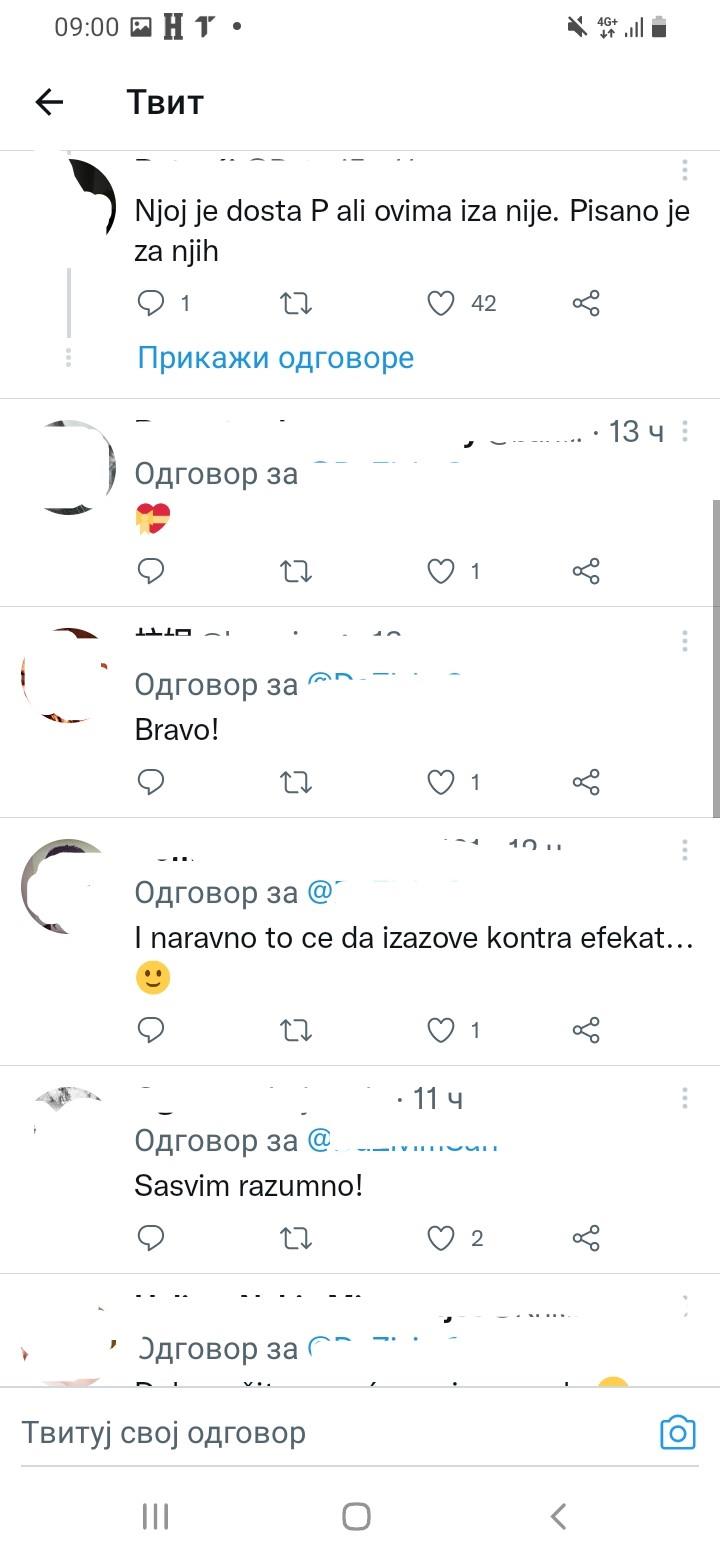Open overflow menu on 'Sasvim razumno!' reply
Image resolution: width=720 pixels, height=1560 pixels.
(x=685, y=1099)
